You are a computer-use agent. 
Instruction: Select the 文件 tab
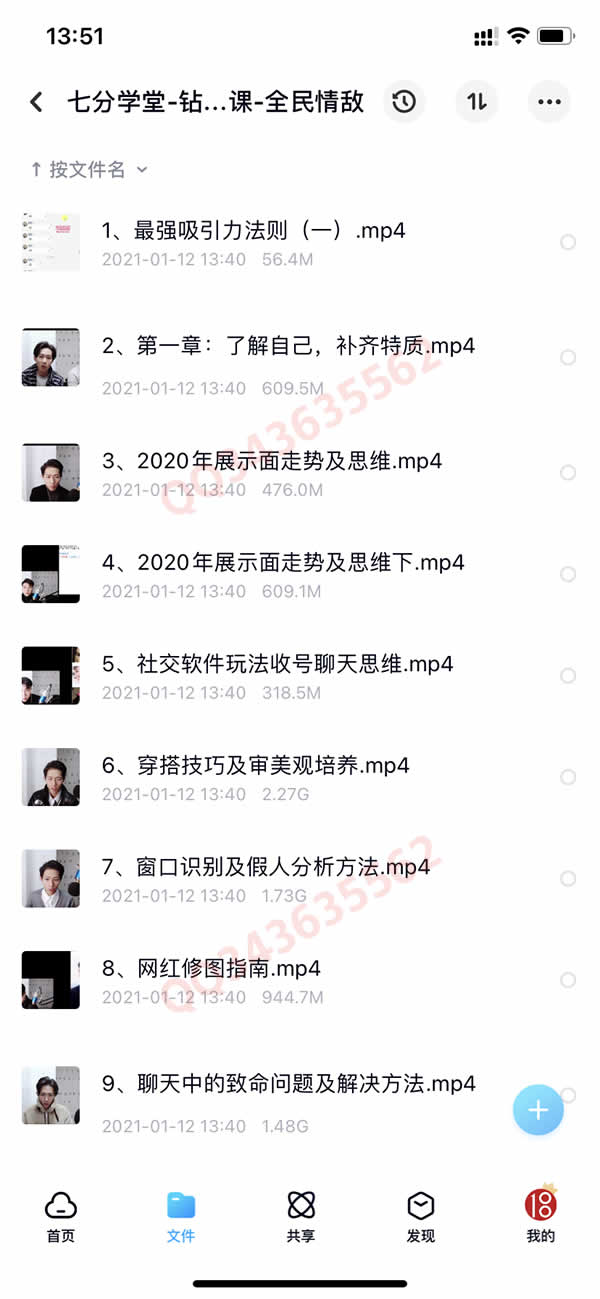tap(181, 1216)
